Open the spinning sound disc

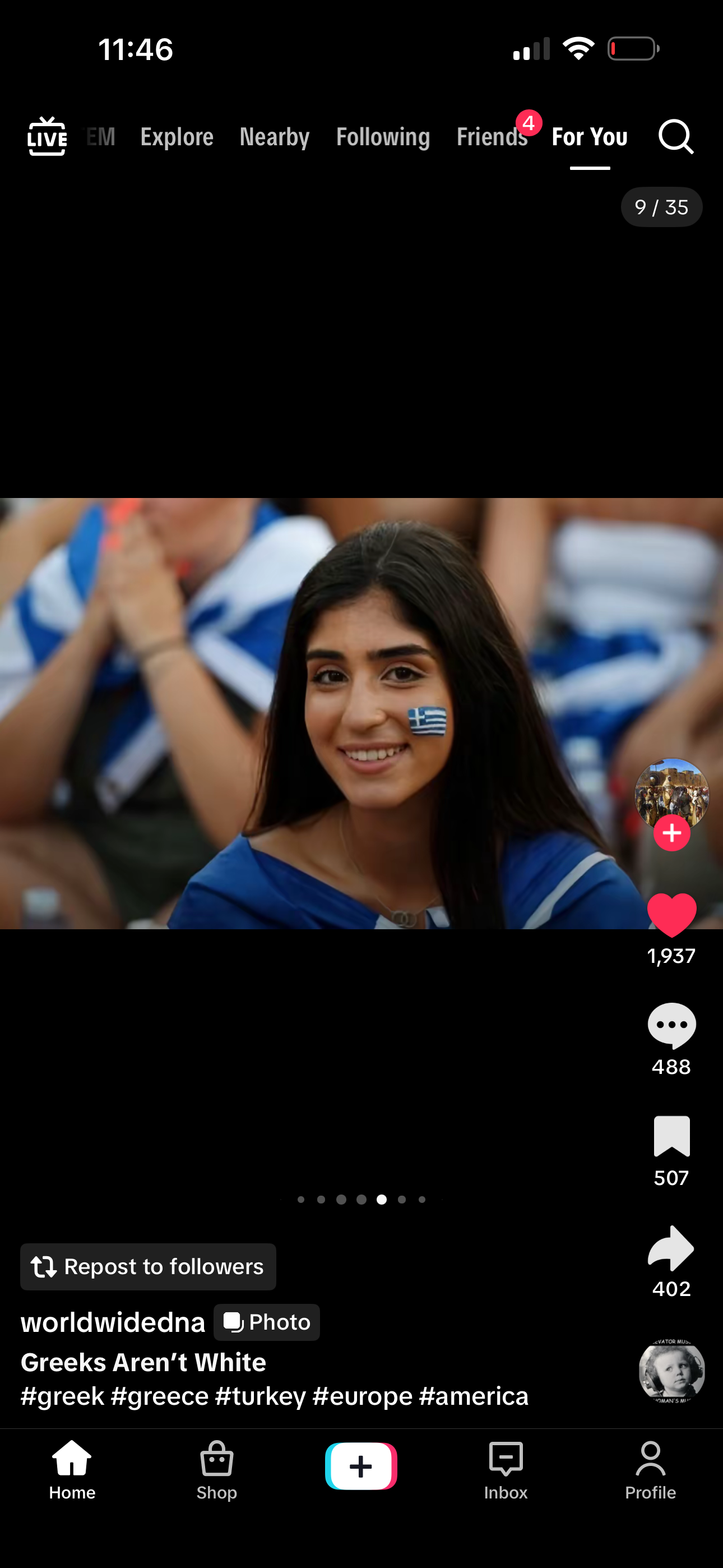point(671,1371)
